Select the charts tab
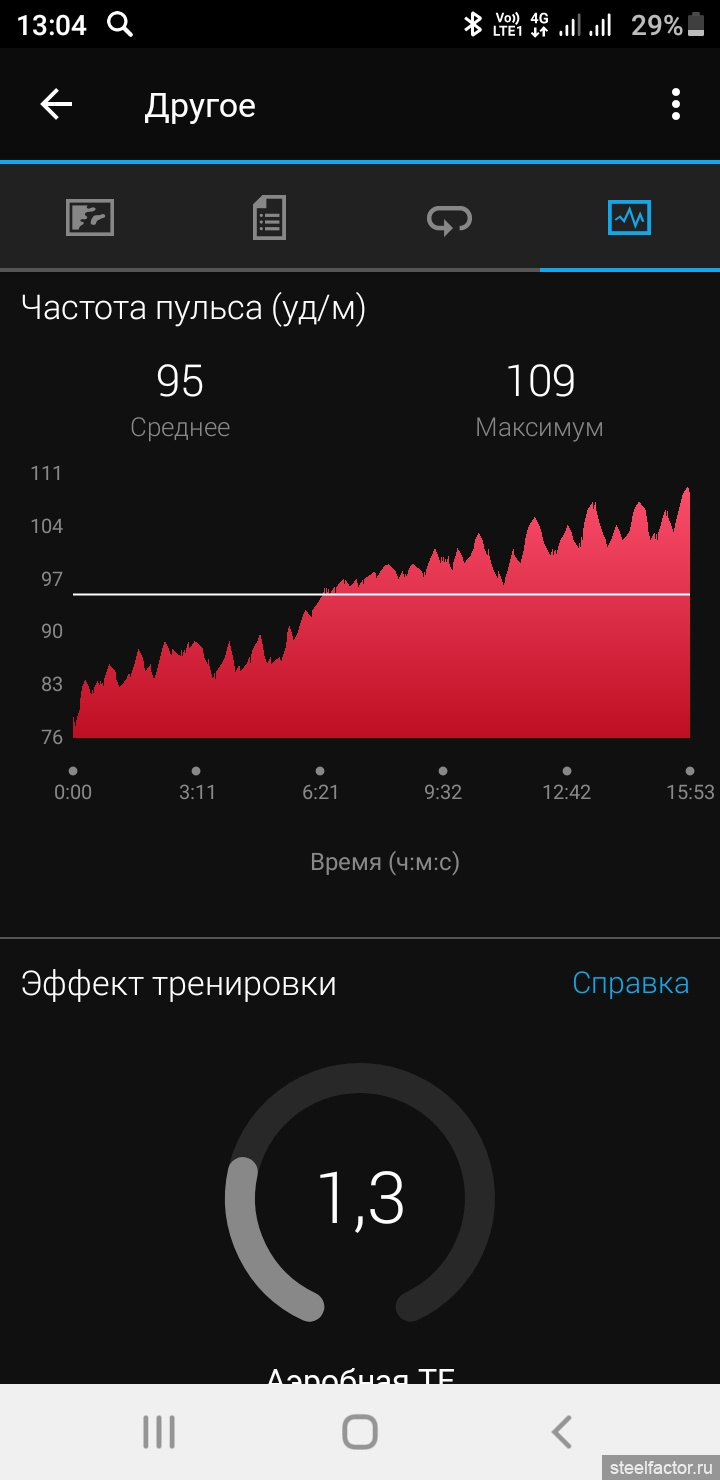Viewport: 720px width, 1480px height. pyautogui.click(x=630, y=217)
